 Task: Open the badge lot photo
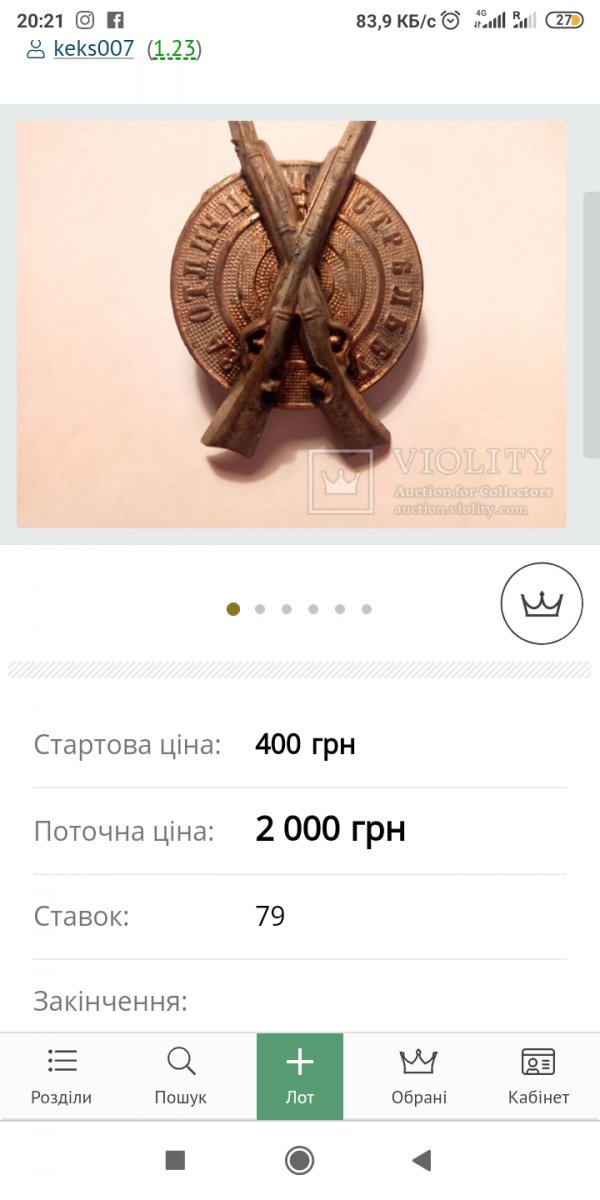[291, 325]
